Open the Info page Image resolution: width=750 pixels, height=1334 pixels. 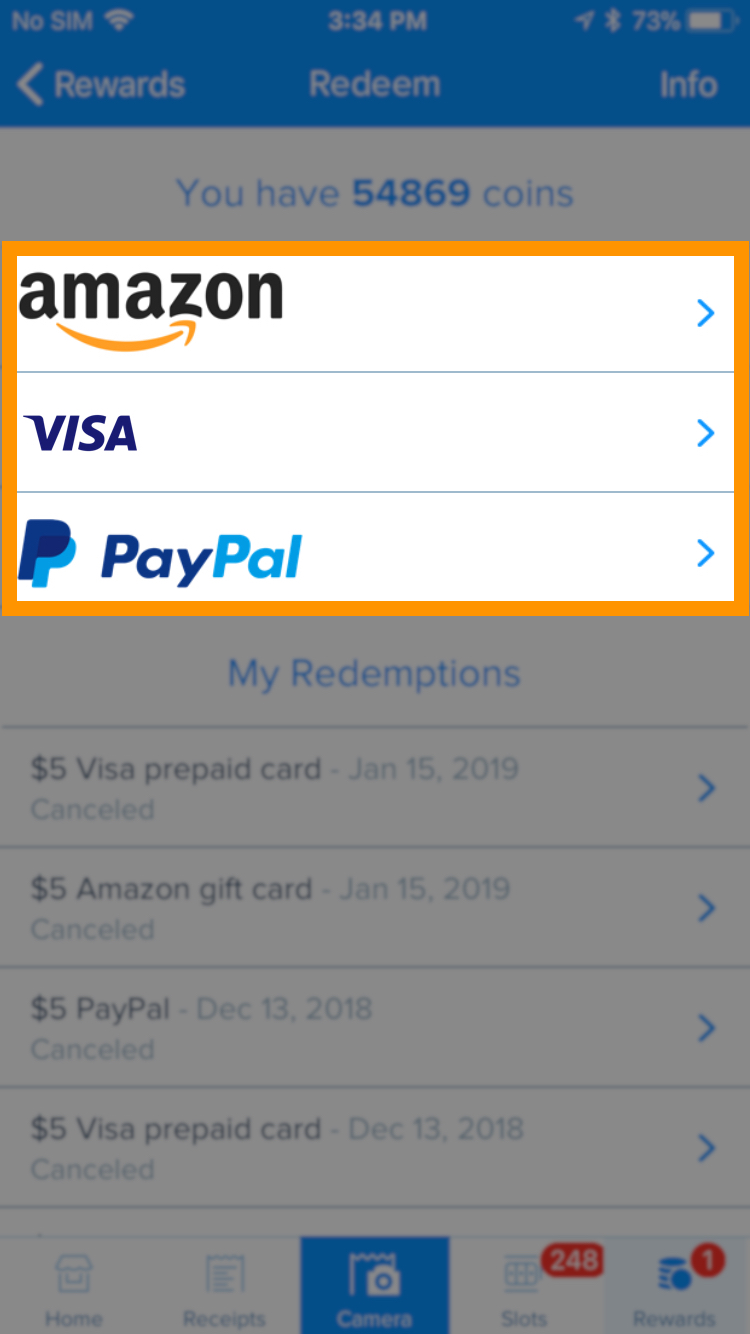[688, 85]
